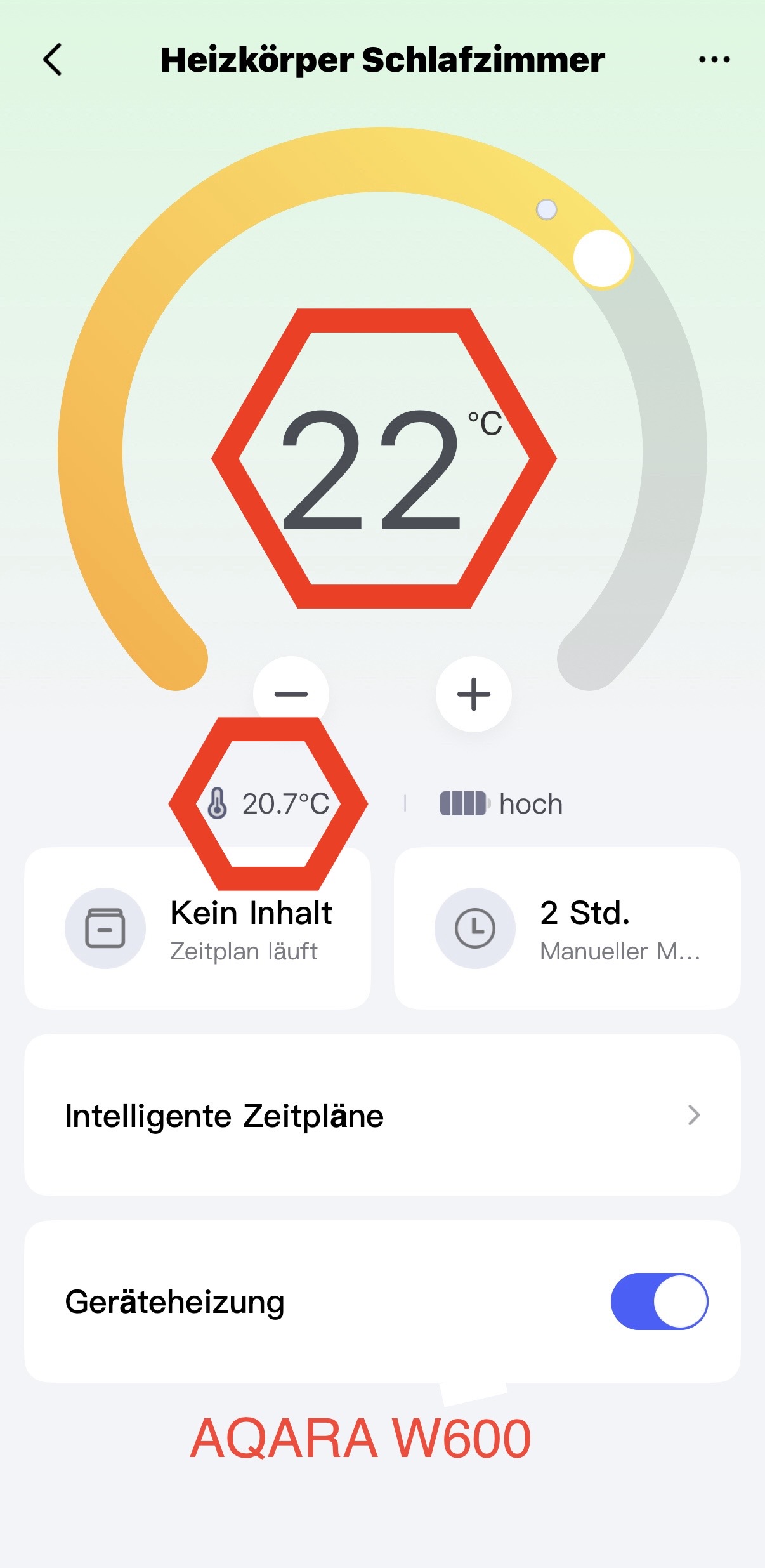Image resolution: width=765 pixels, height=1568 pixels.
Task: Open Intelligente Zeitpläne
Action: [382, 1115]
